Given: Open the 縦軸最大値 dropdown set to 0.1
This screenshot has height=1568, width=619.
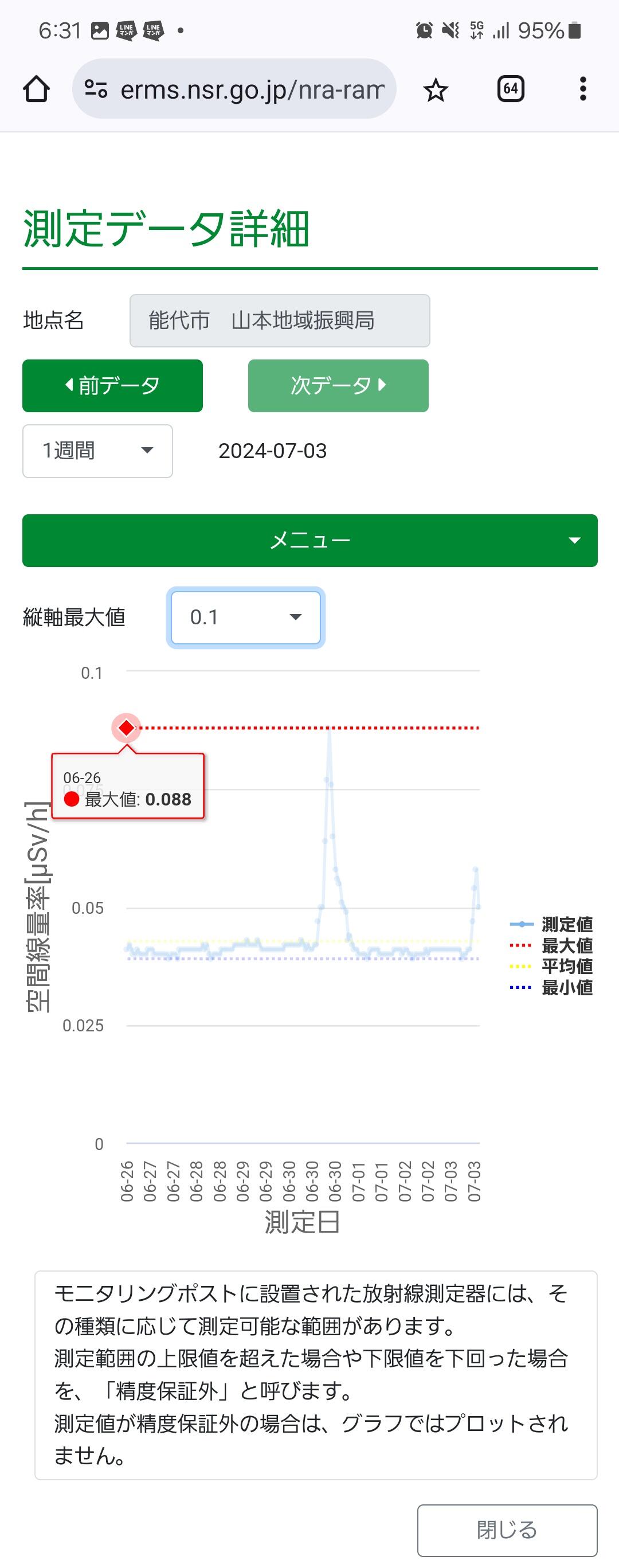Looking at the screenshot, I should coord(246,617).
